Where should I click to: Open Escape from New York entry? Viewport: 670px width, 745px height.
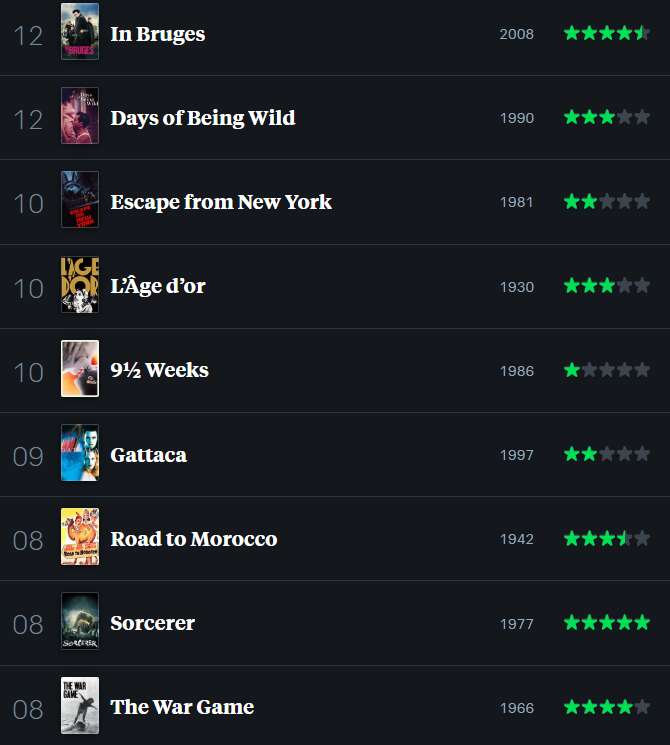coord(221,202)
